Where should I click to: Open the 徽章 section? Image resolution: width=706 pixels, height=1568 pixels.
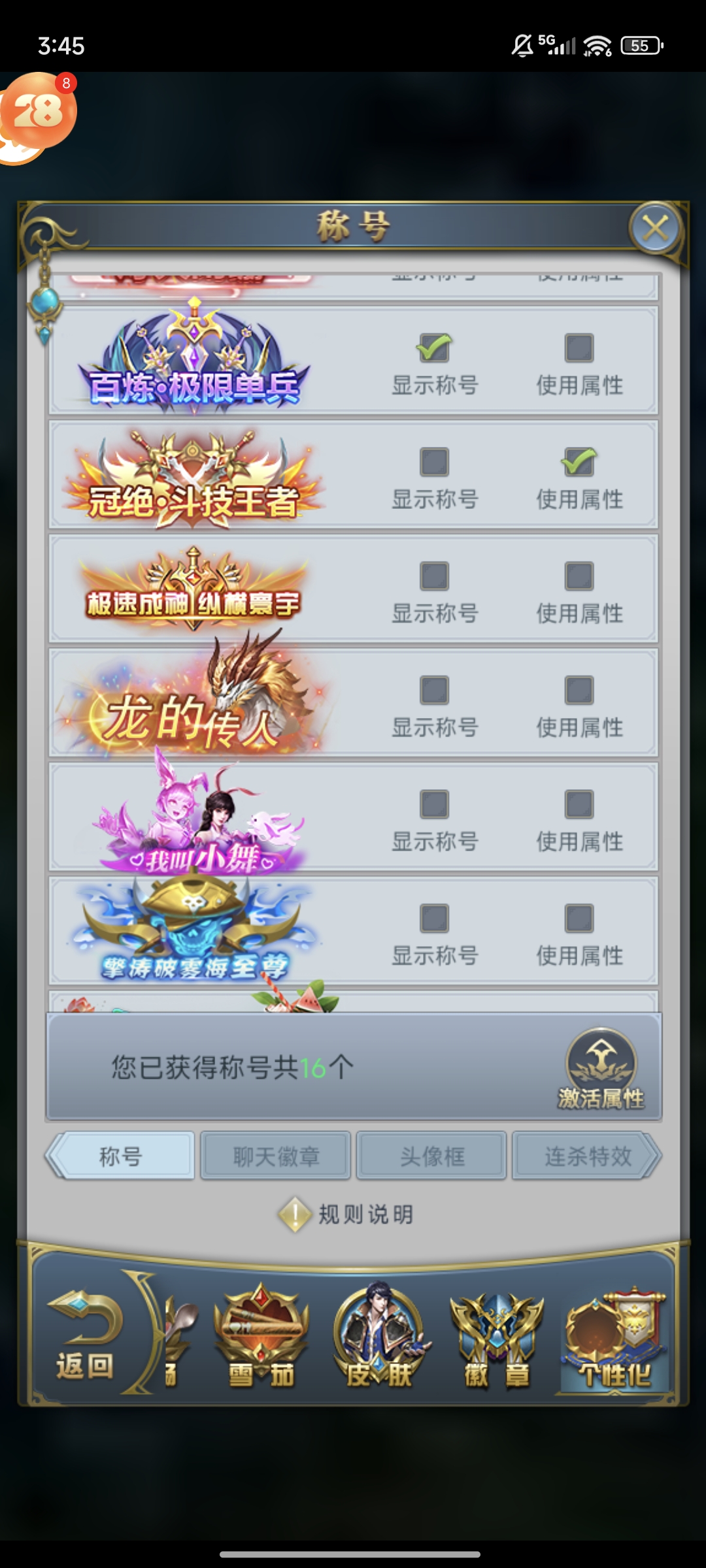[x=497, y=1339]
